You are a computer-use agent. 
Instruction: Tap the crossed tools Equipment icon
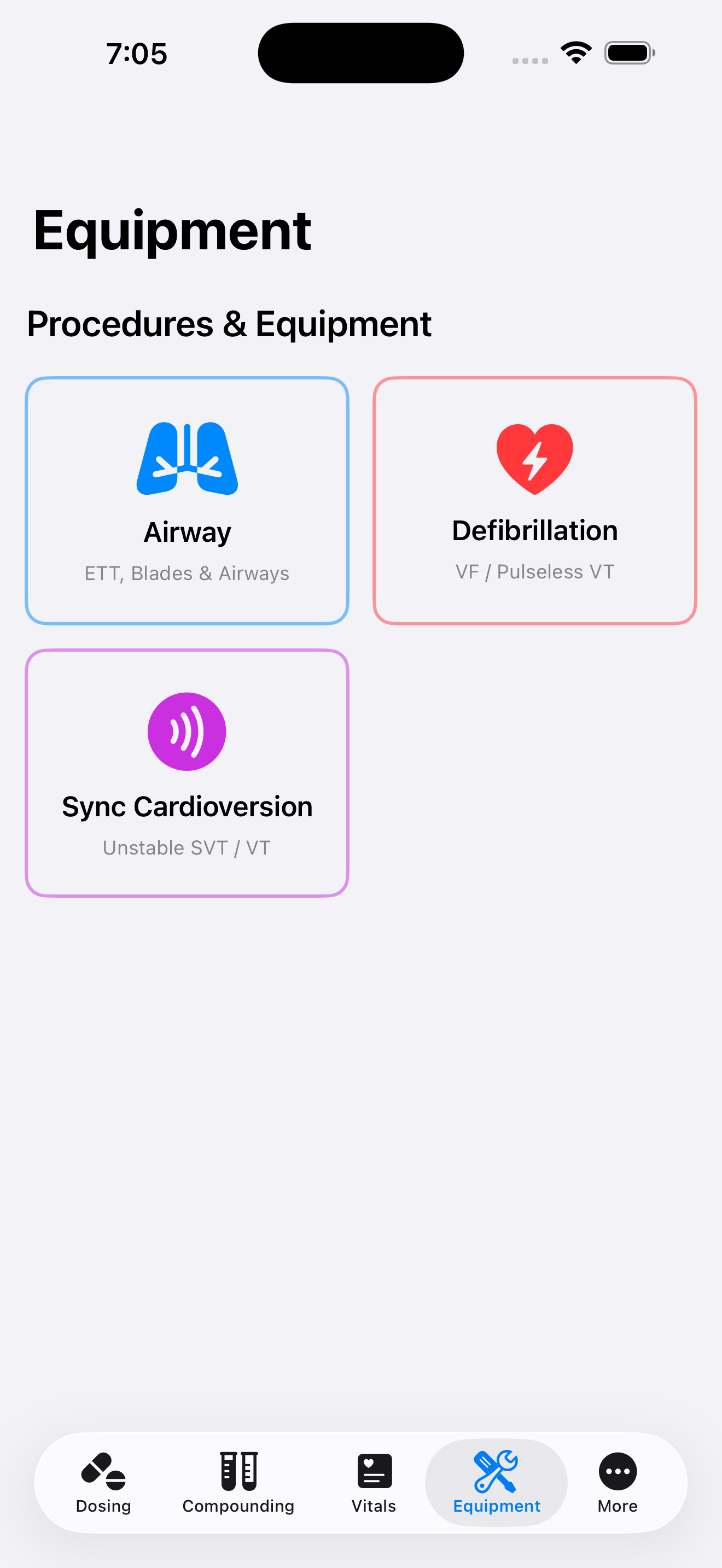[496, 1472]
